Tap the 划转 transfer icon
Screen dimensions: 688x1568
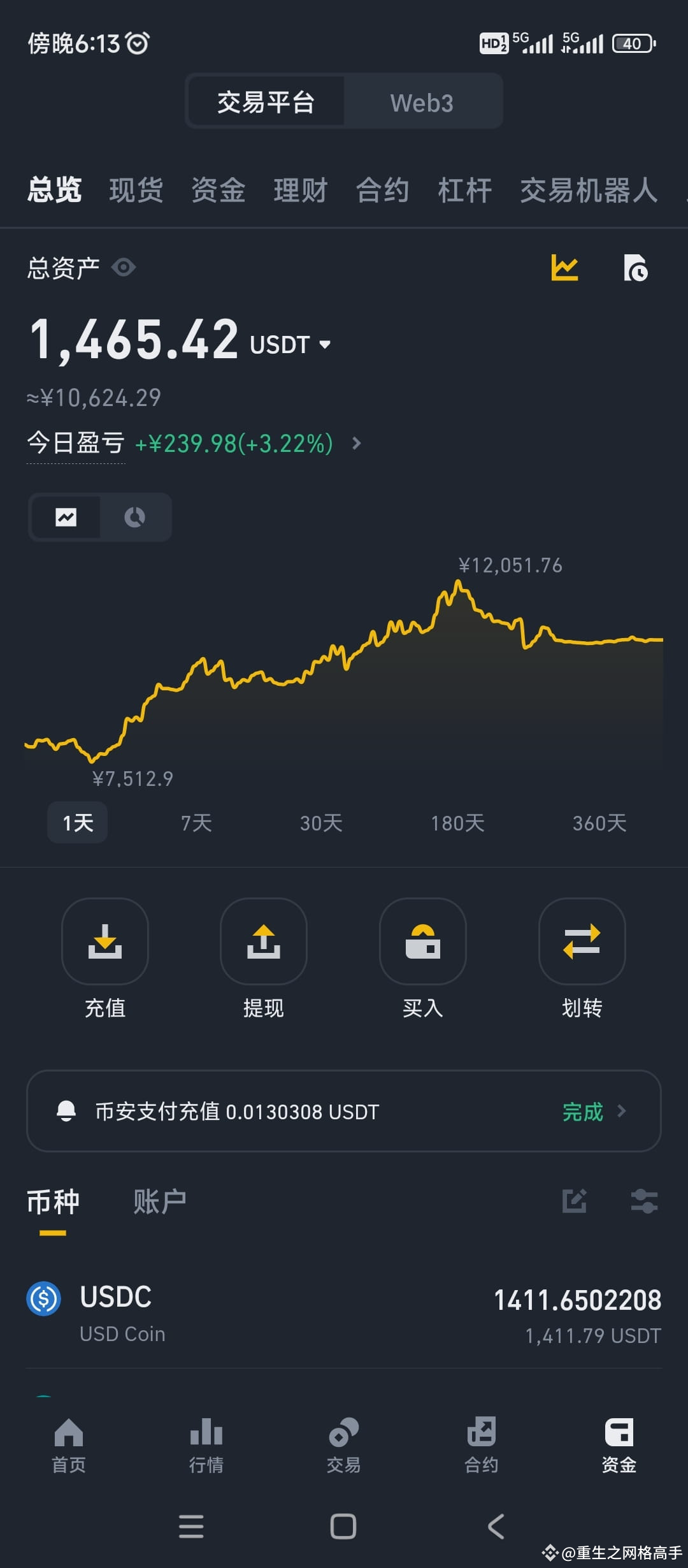coord(582,942)
